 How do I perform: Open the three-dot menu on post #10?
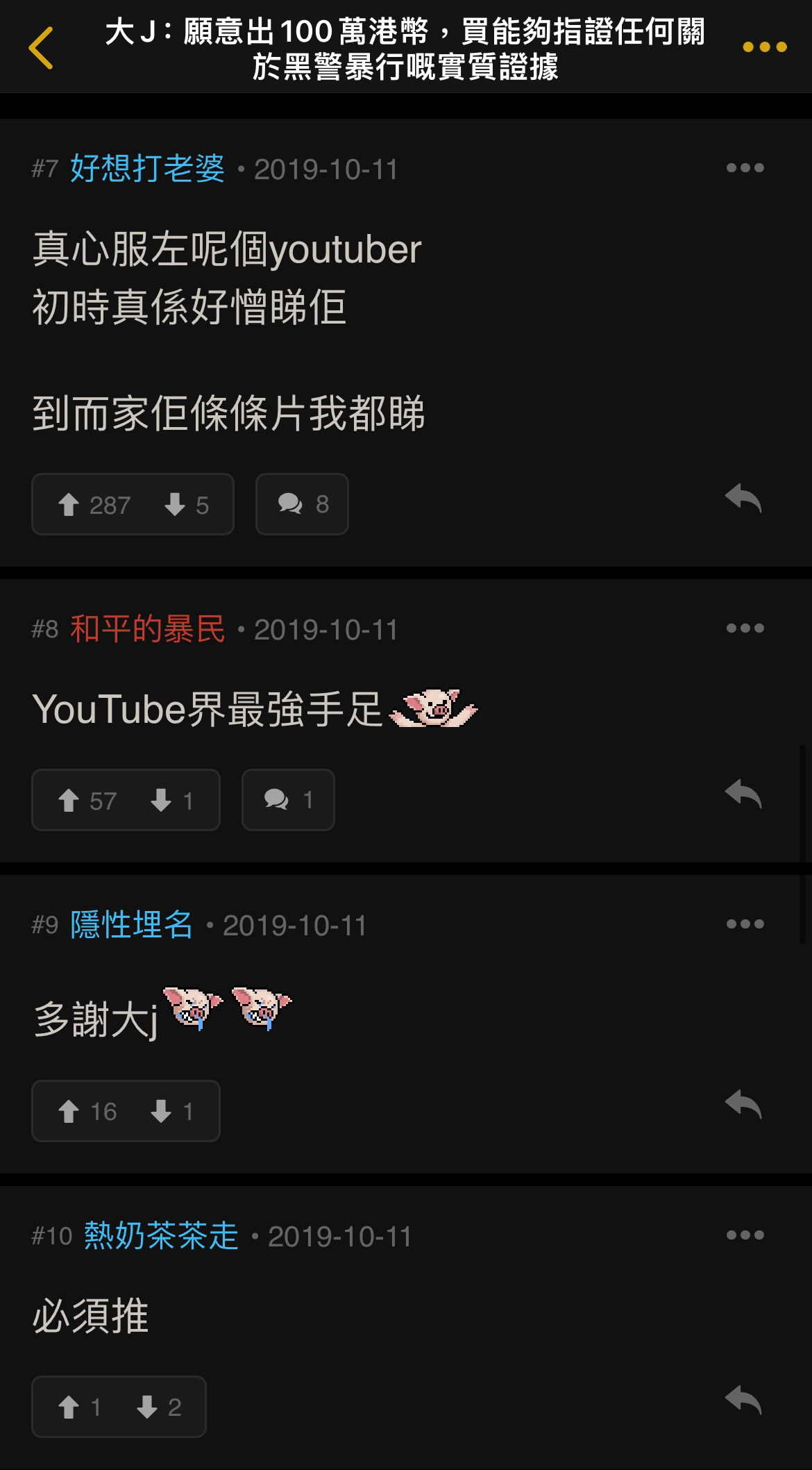[746, 1234]
